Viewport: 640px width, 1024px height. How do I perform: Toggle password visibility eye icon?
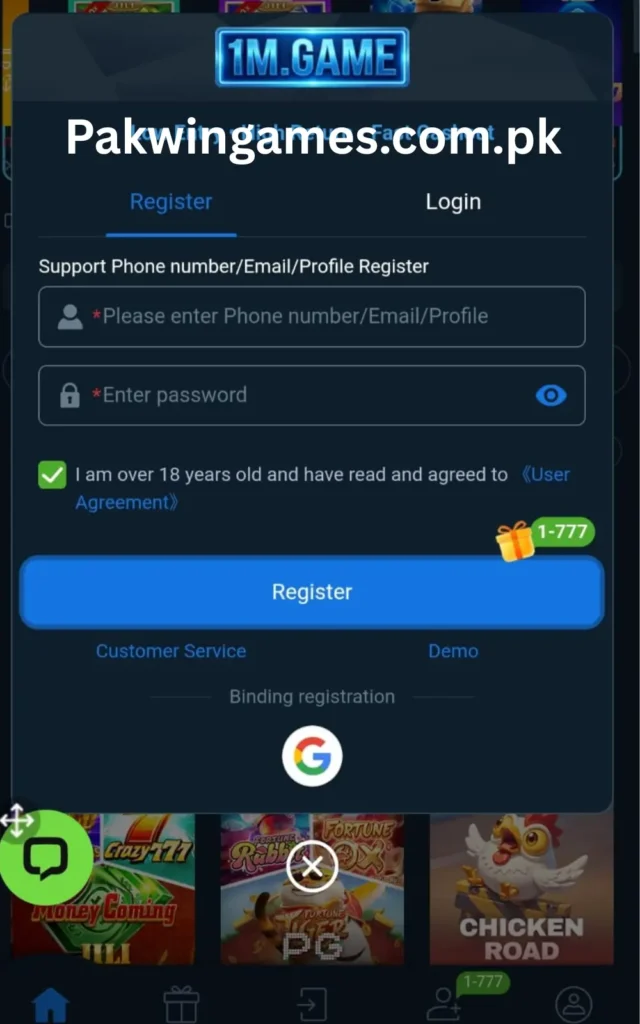(x=550, y=396)
